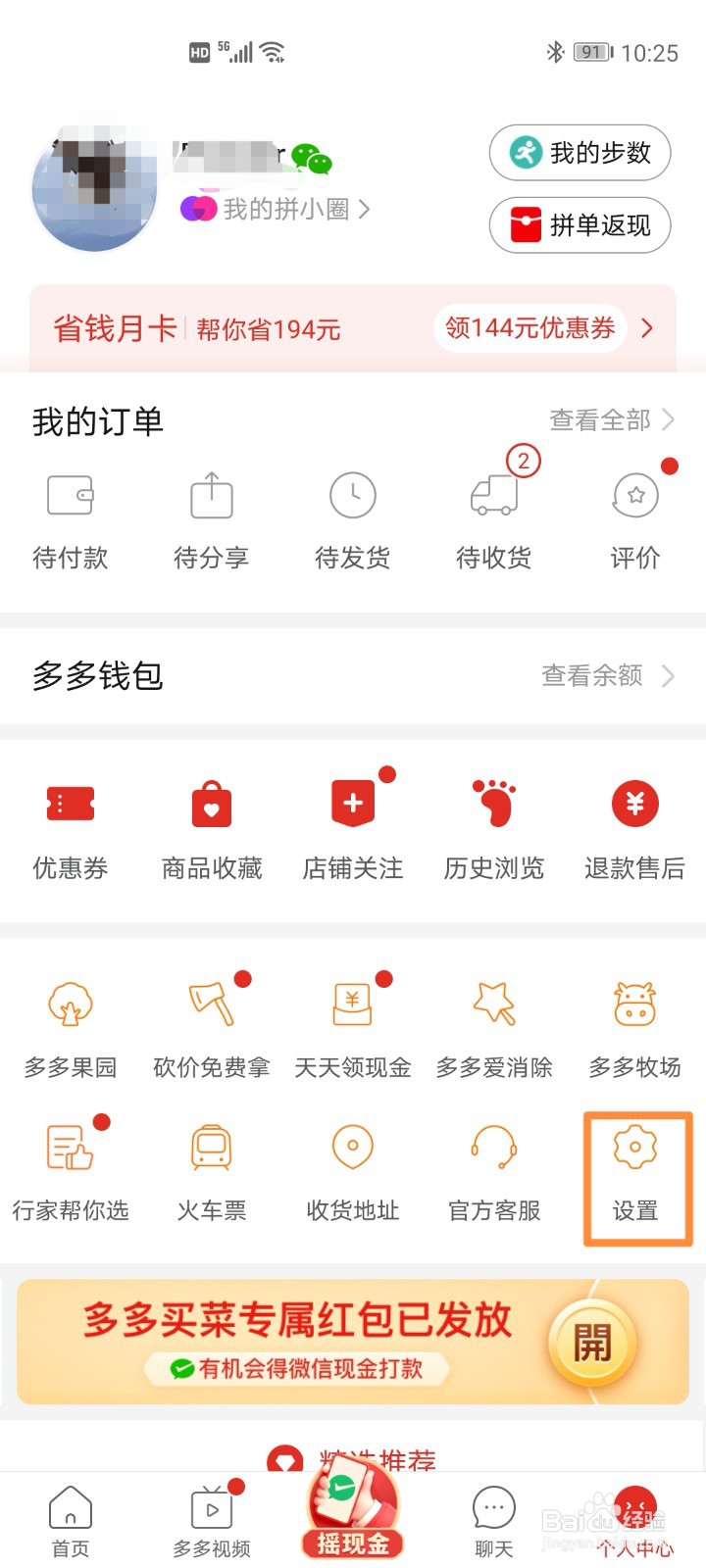
Task: Manage 收货地址 shipping addresses
Action: [x=353, y=1171]
